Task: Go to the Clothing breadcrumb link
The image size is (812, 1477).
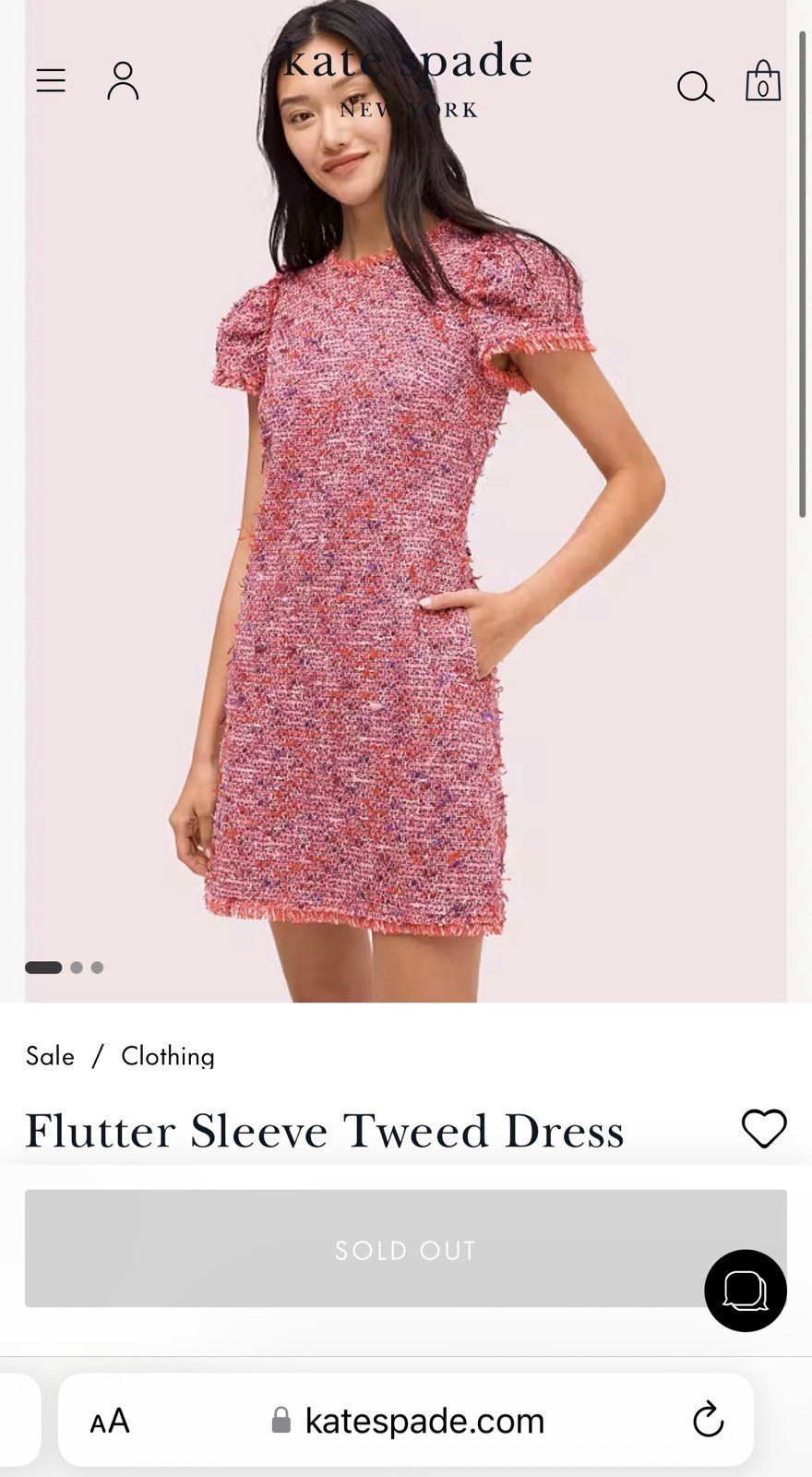Action: tap(168, 1056)
